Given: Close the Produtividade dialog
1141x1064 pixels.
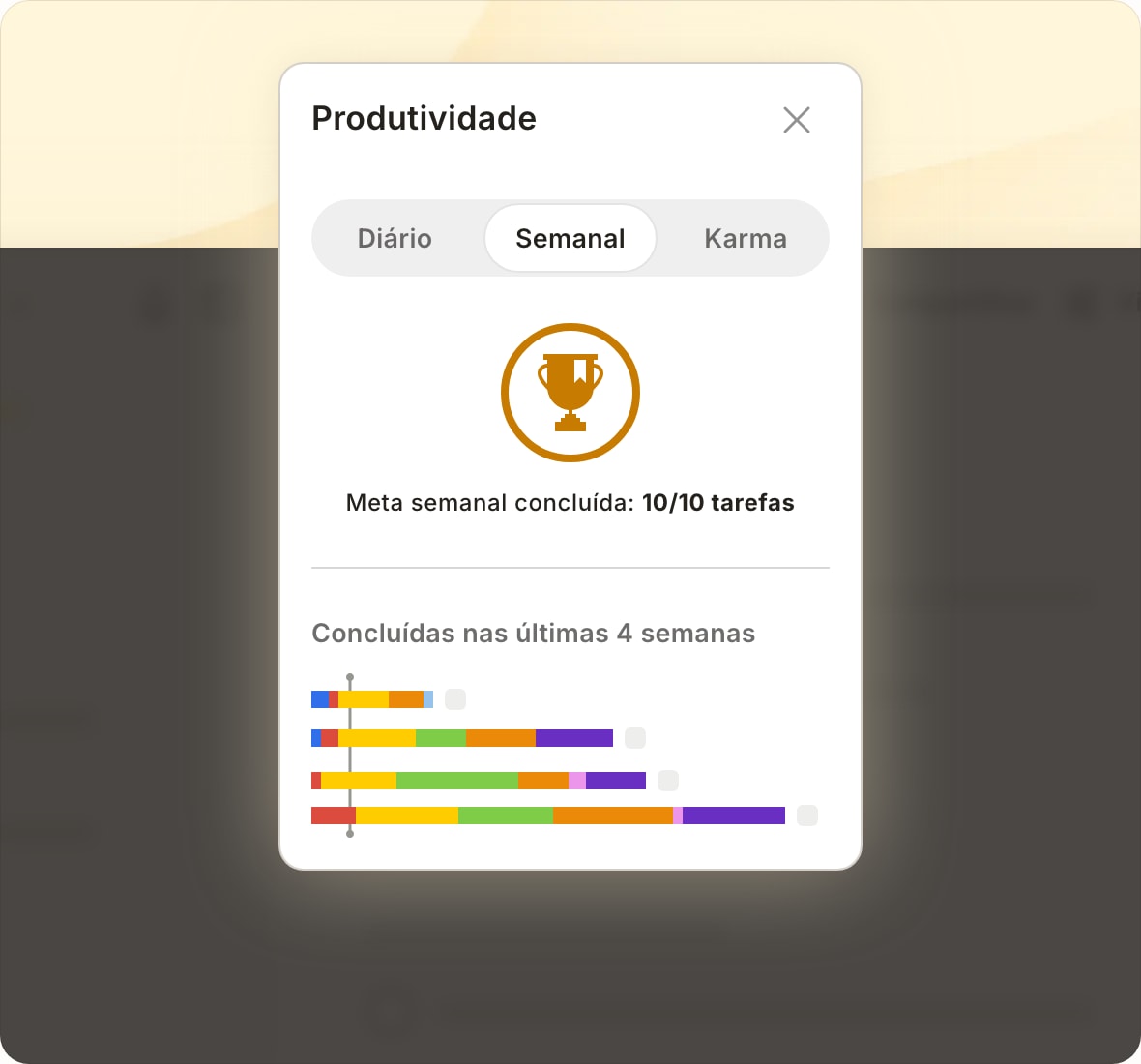Looking at the screenshot, I should click(x=796, y=120).
